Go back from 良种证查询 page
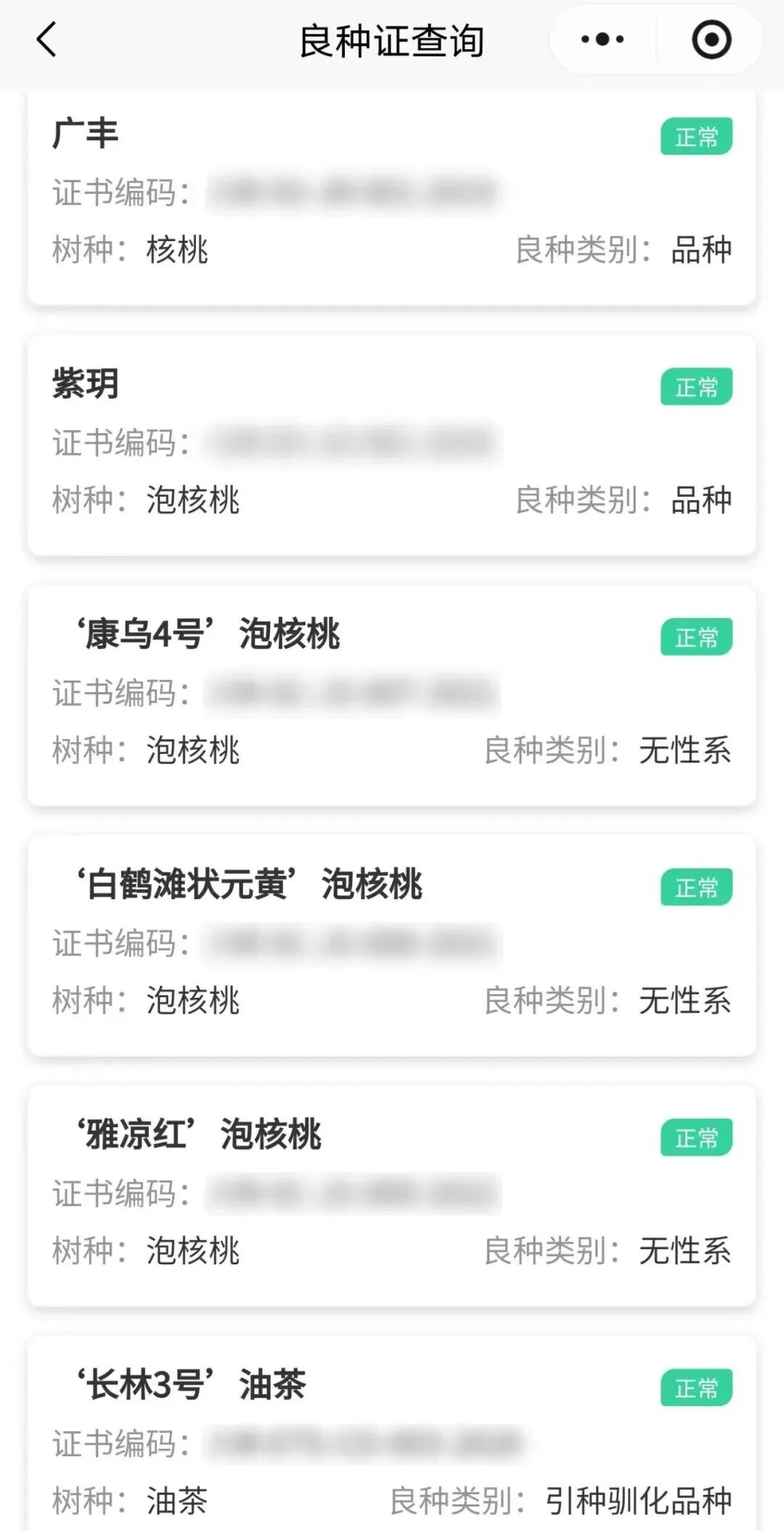The height and width of the screenshot is (1531, 784). pos(46,40)
